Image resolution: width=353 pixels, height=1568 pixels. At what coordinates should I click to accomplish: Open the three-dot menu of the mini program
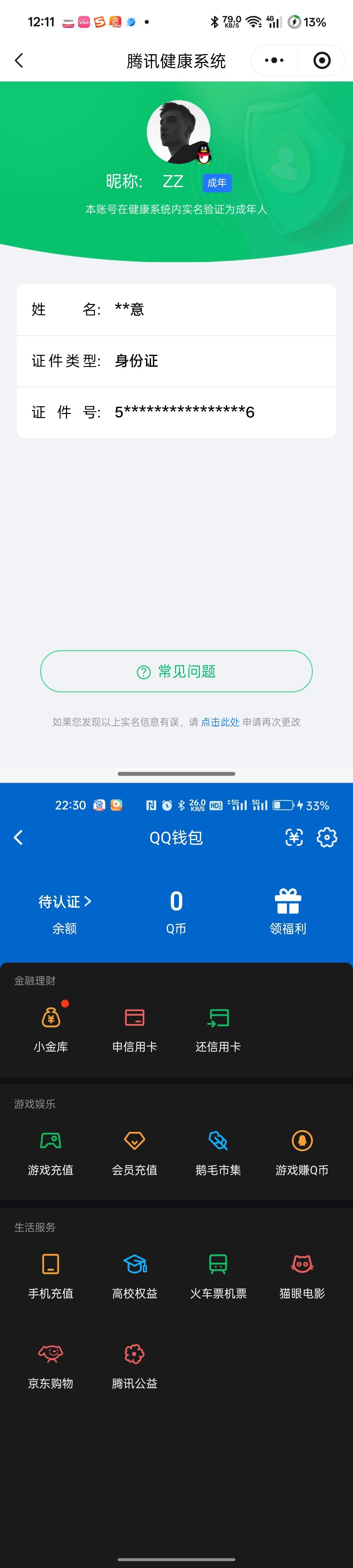tap(274, 60)
